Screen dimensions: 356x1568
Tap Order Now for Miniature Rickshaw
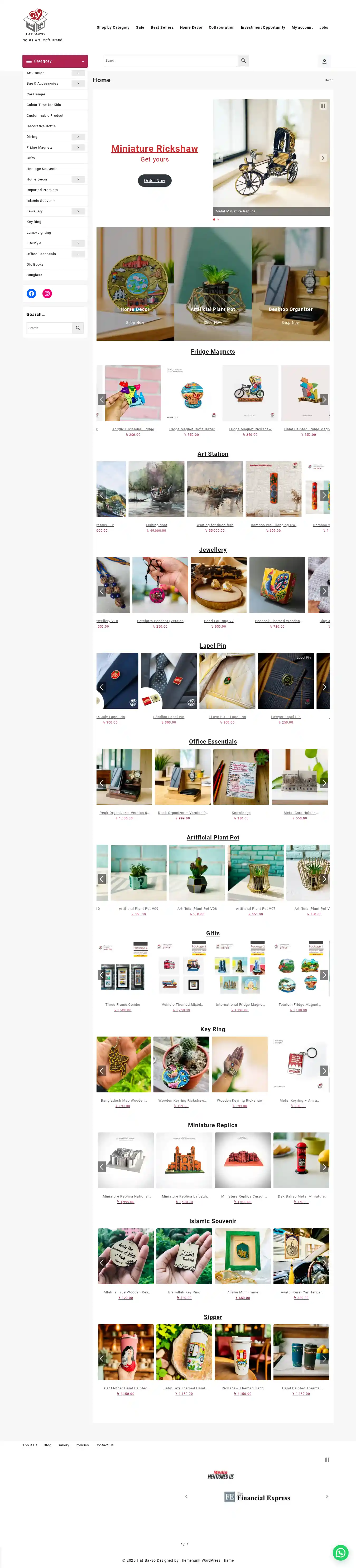[154, 181]
